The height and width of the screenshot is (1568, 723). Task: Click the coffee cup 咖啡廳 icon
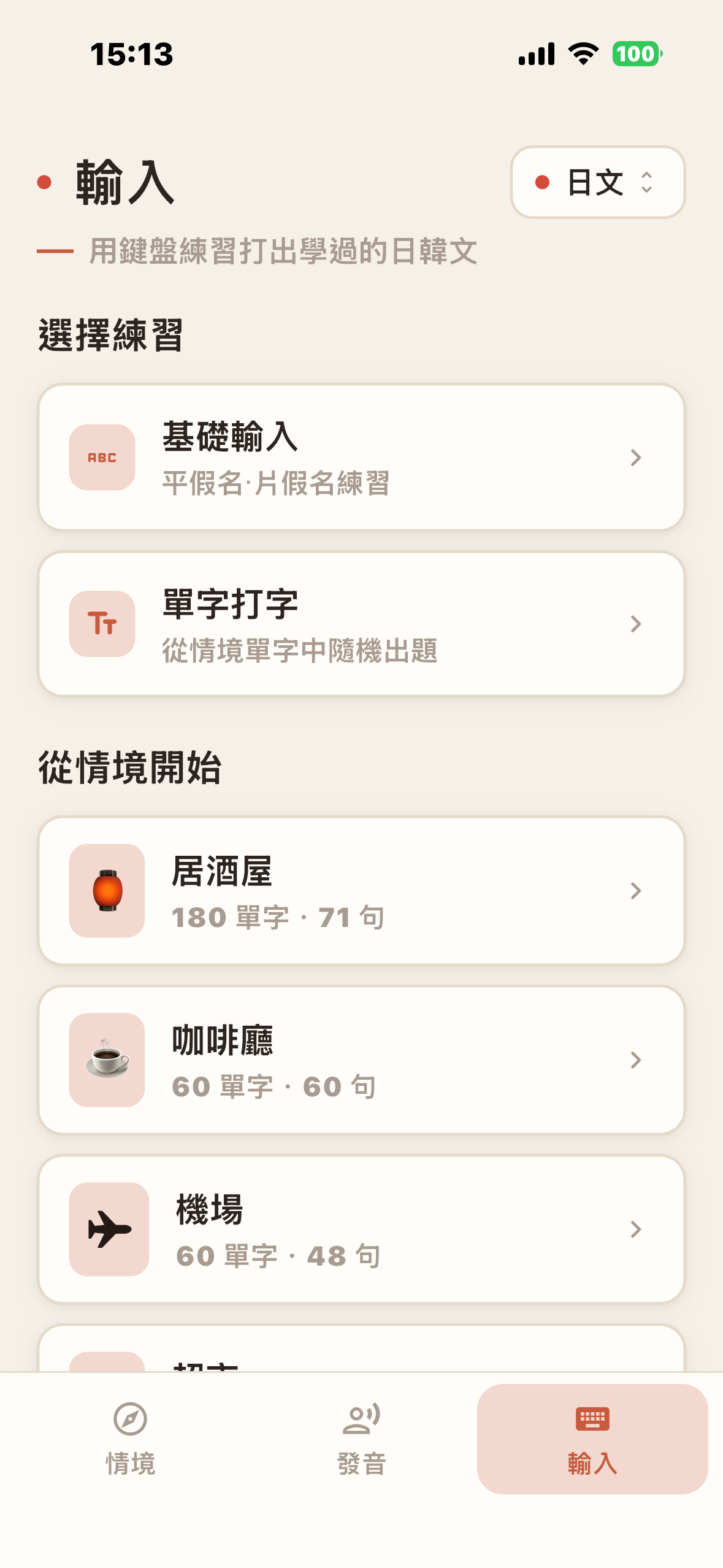107,1058
